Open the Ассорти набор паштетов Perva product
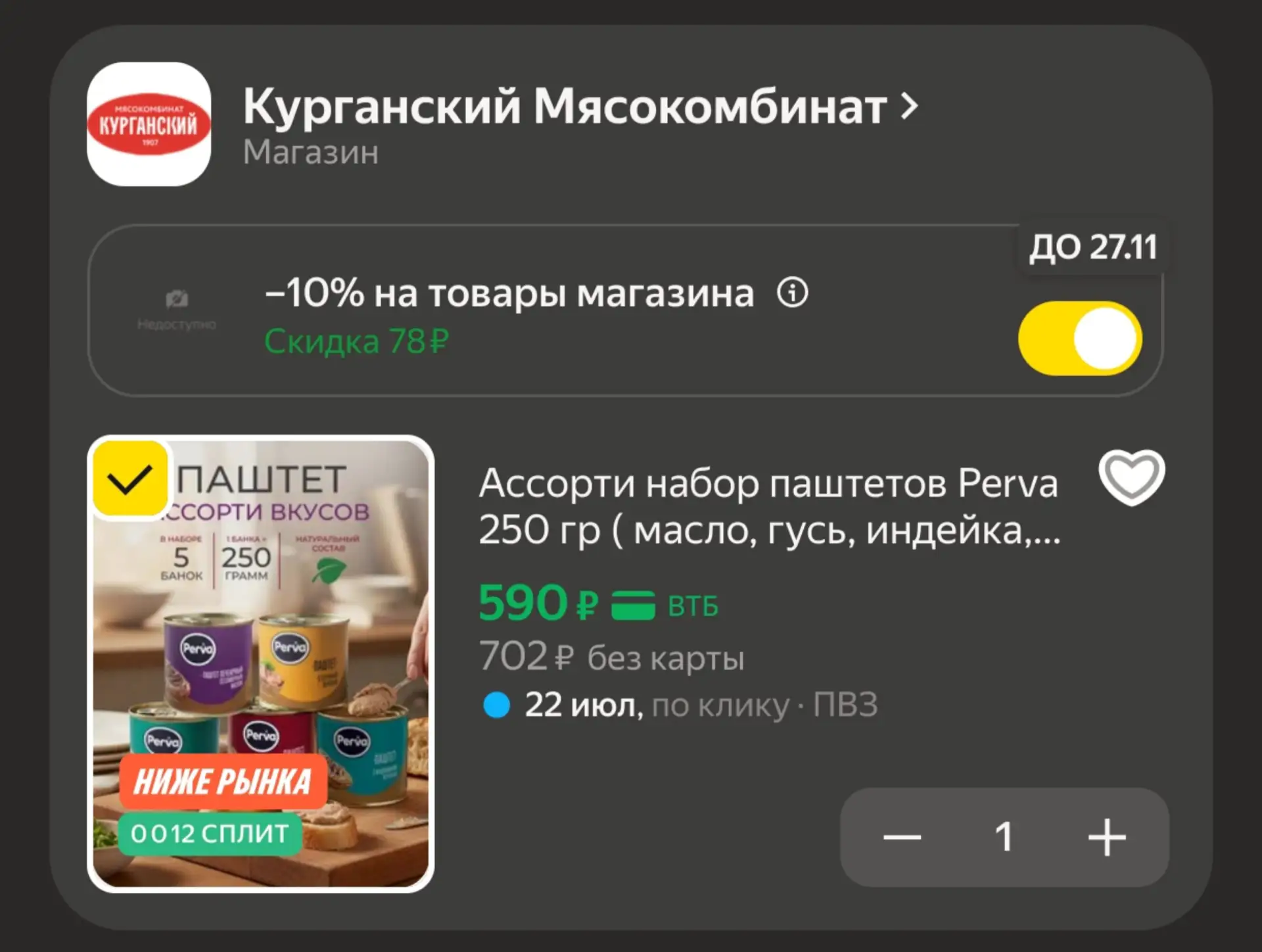1262x952 pixels. pos(769,506)
